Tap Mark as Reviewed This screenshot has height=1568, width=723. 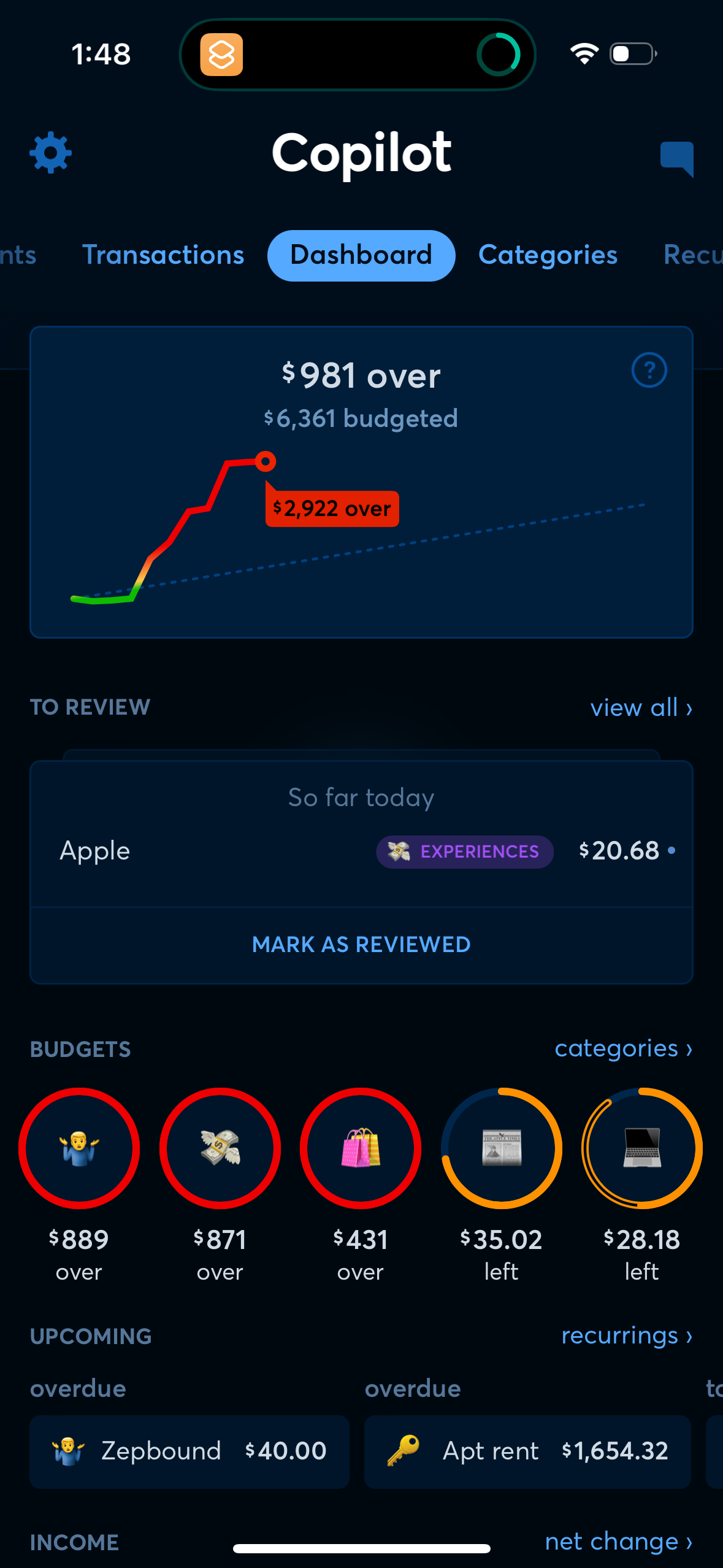[x=361, y=944]
